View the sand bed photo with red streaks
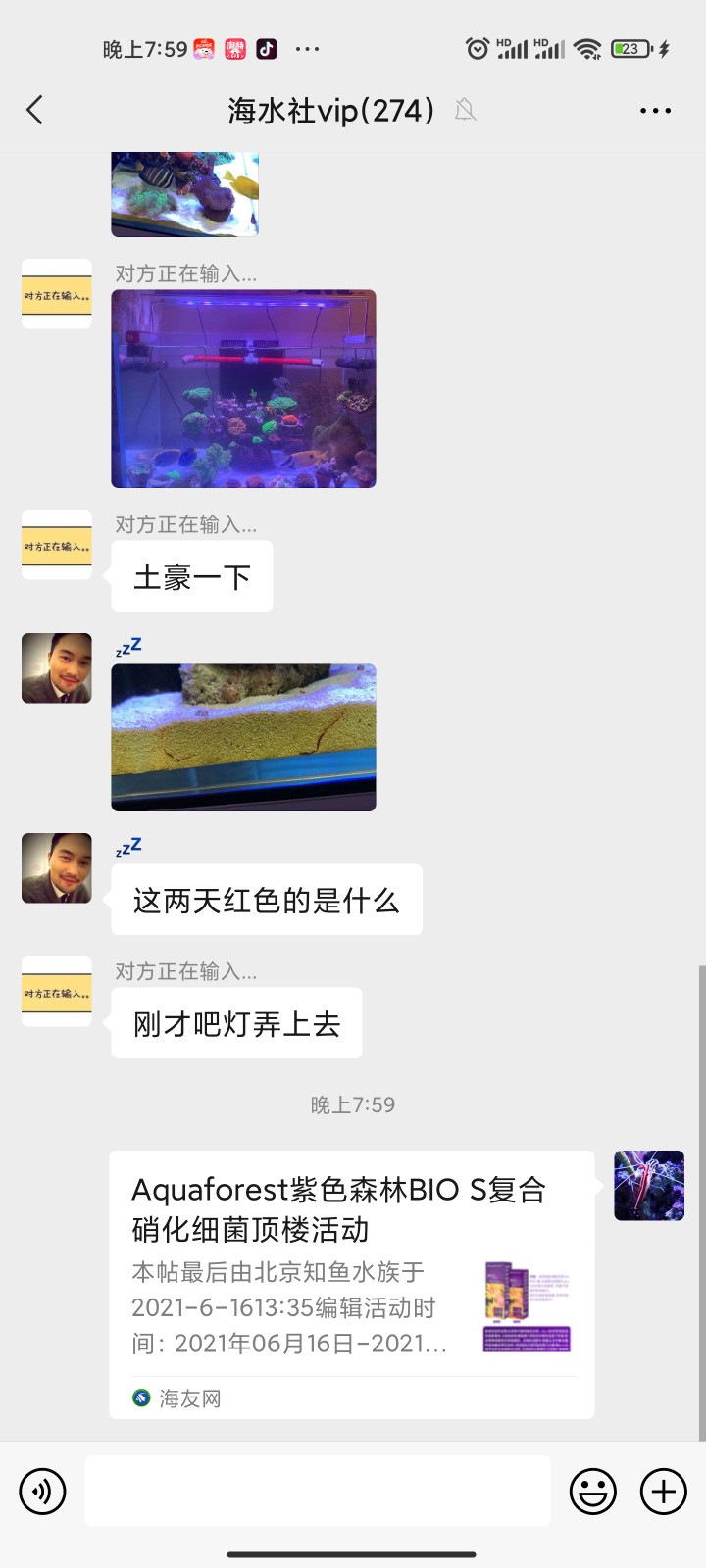This screenshot has height=1568, width=706. [243, 737]
